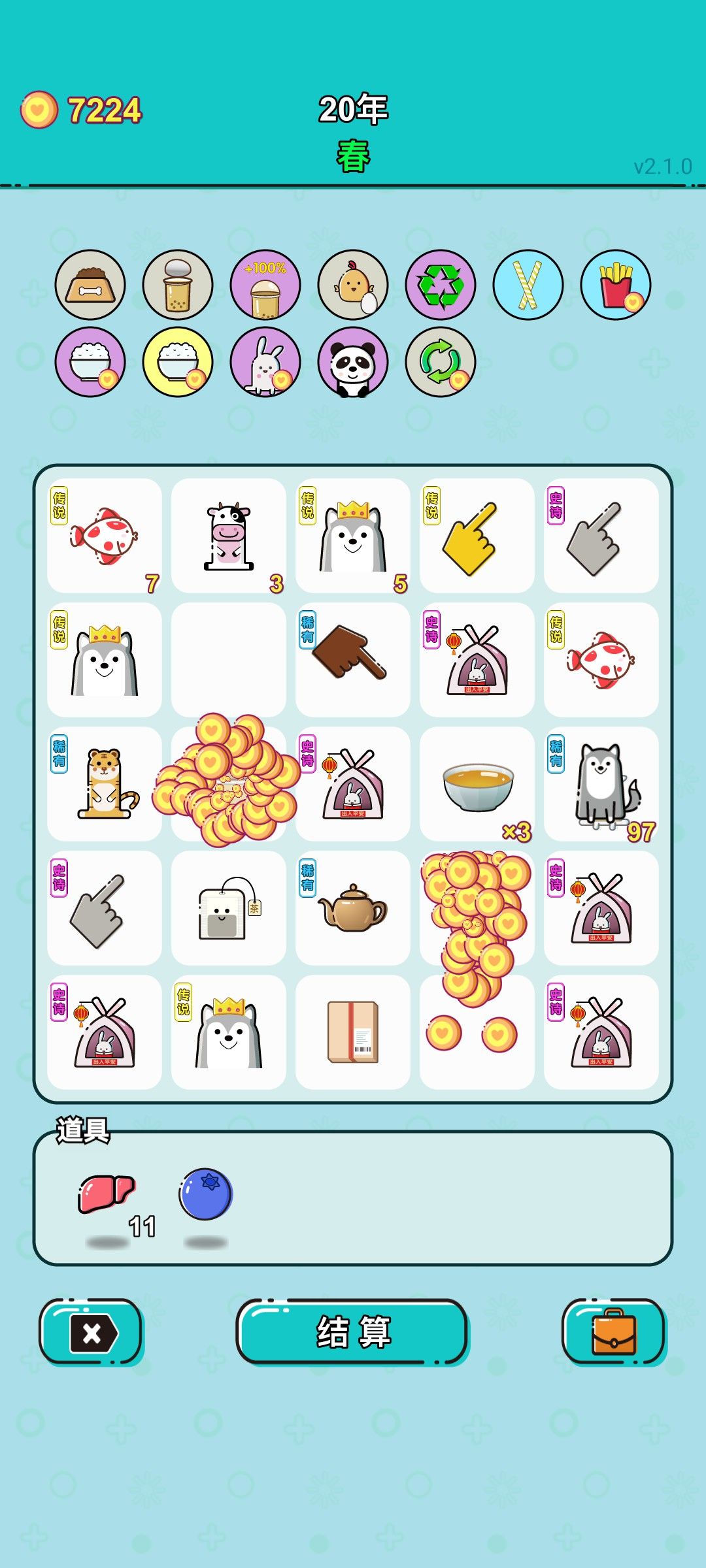706x1568 pixels.
Task: Tap the tea bowl tile marked ×3
Action: pos(477,784)
